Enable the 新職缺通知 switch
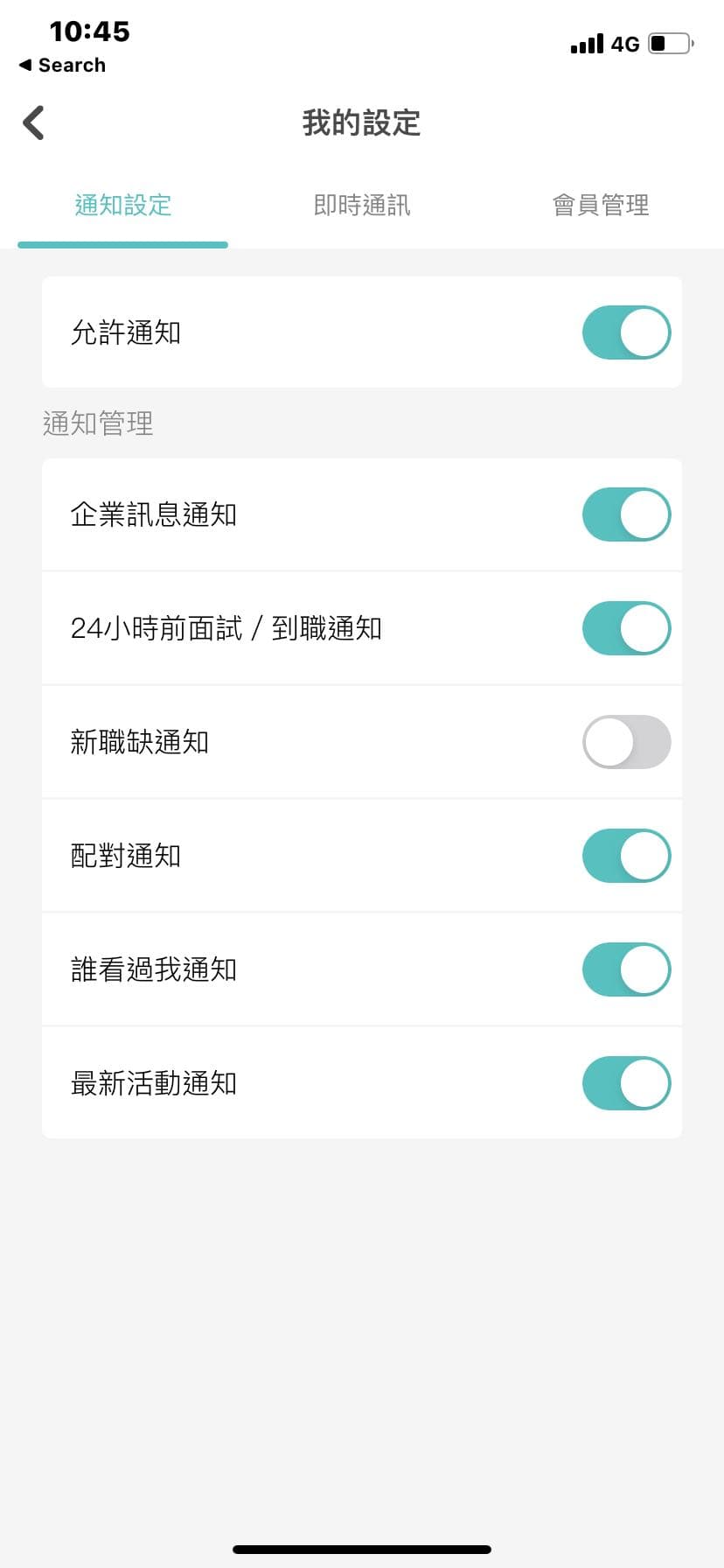The width and height of the screenshot is (724, 1568). point(626,742)
